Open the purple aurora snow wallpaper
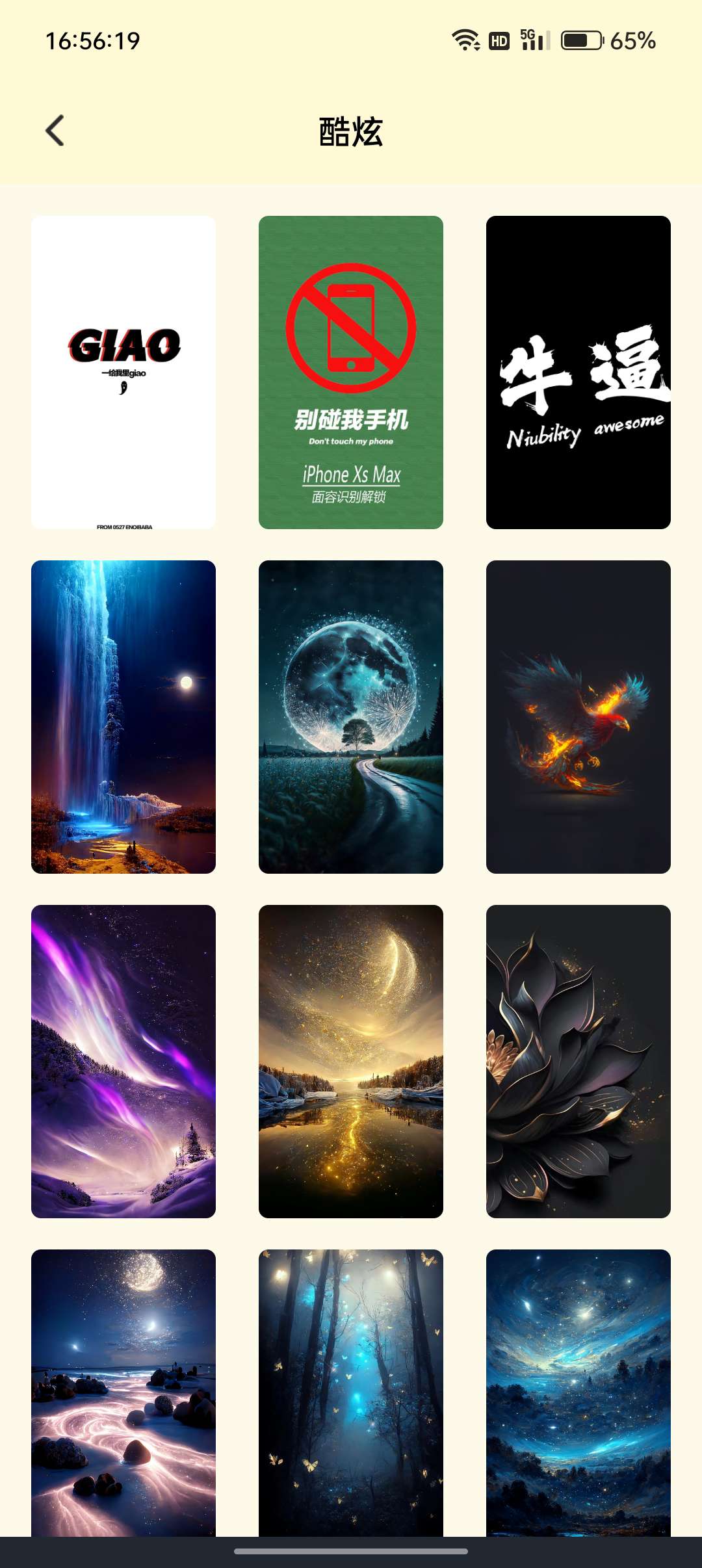Image resolution: width=702 pixels, height=1568 pixels. 123,1061
